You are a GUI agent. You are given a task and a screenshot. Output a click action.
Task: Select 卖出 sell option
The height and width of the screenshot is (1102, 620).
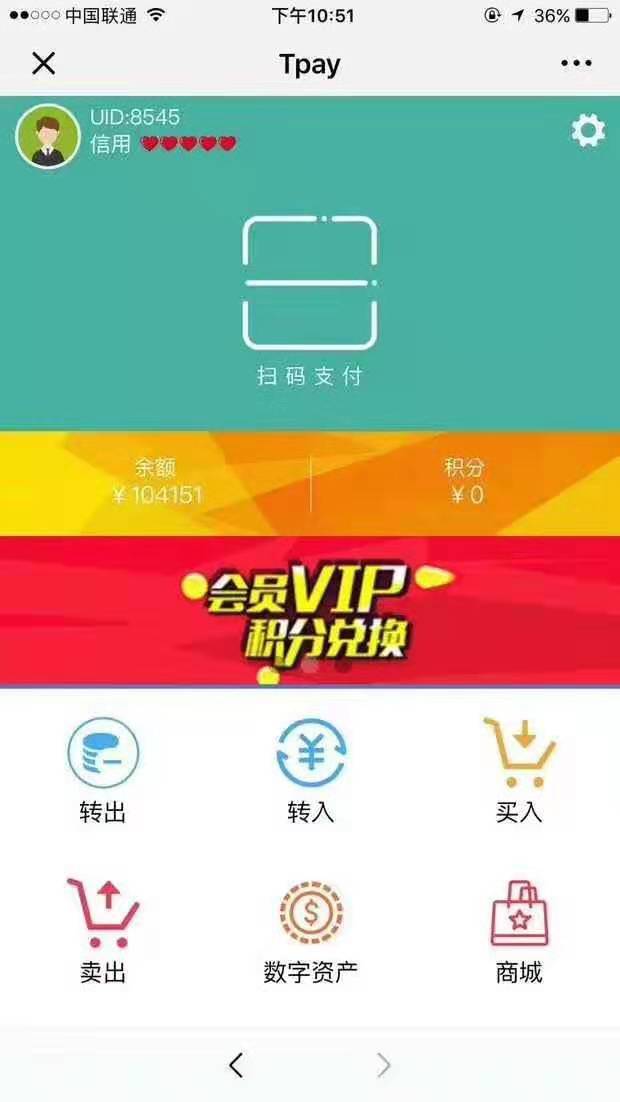click(x=103, y=930)
